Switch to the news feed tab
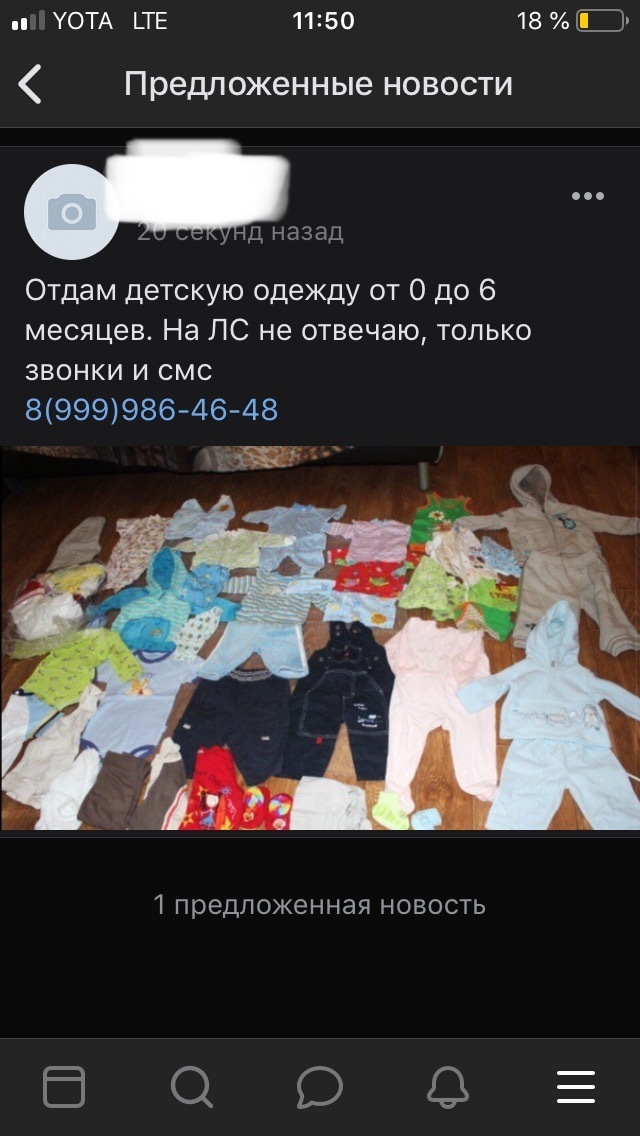Viewport: 640px width, 1136px height. click(64, 1086)
